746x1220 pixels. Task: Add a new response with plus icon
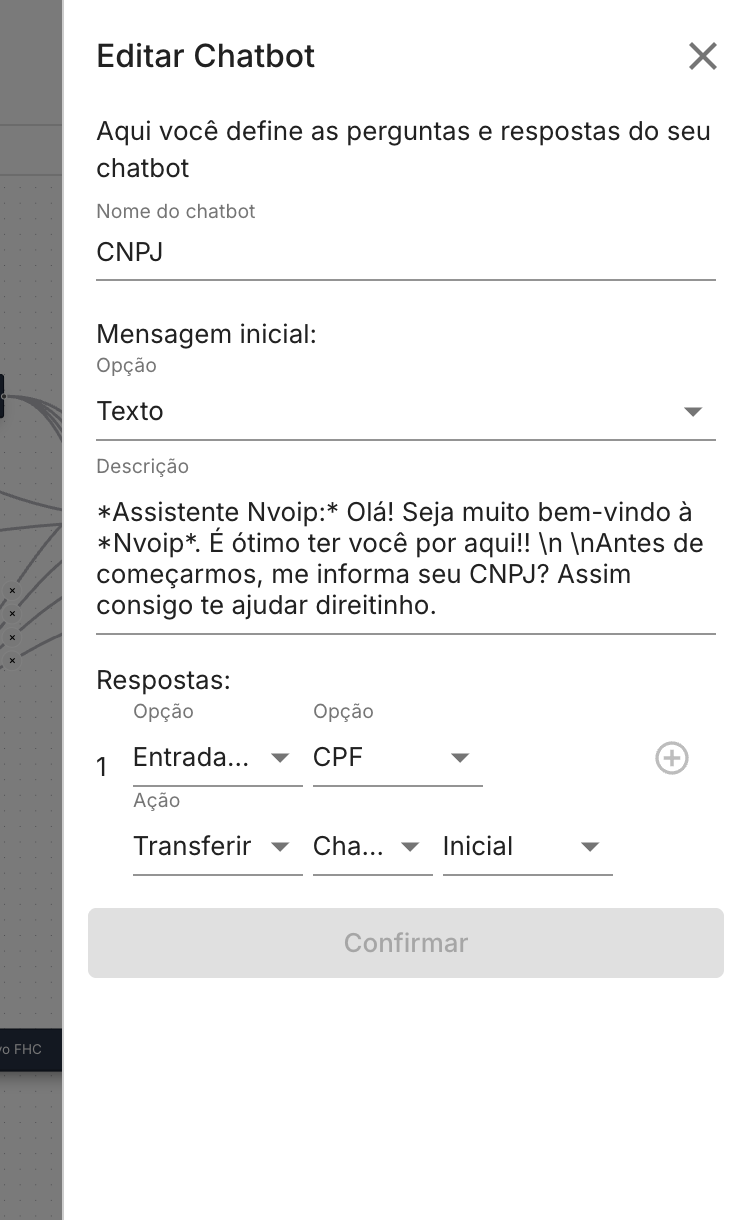coord(672,758)
